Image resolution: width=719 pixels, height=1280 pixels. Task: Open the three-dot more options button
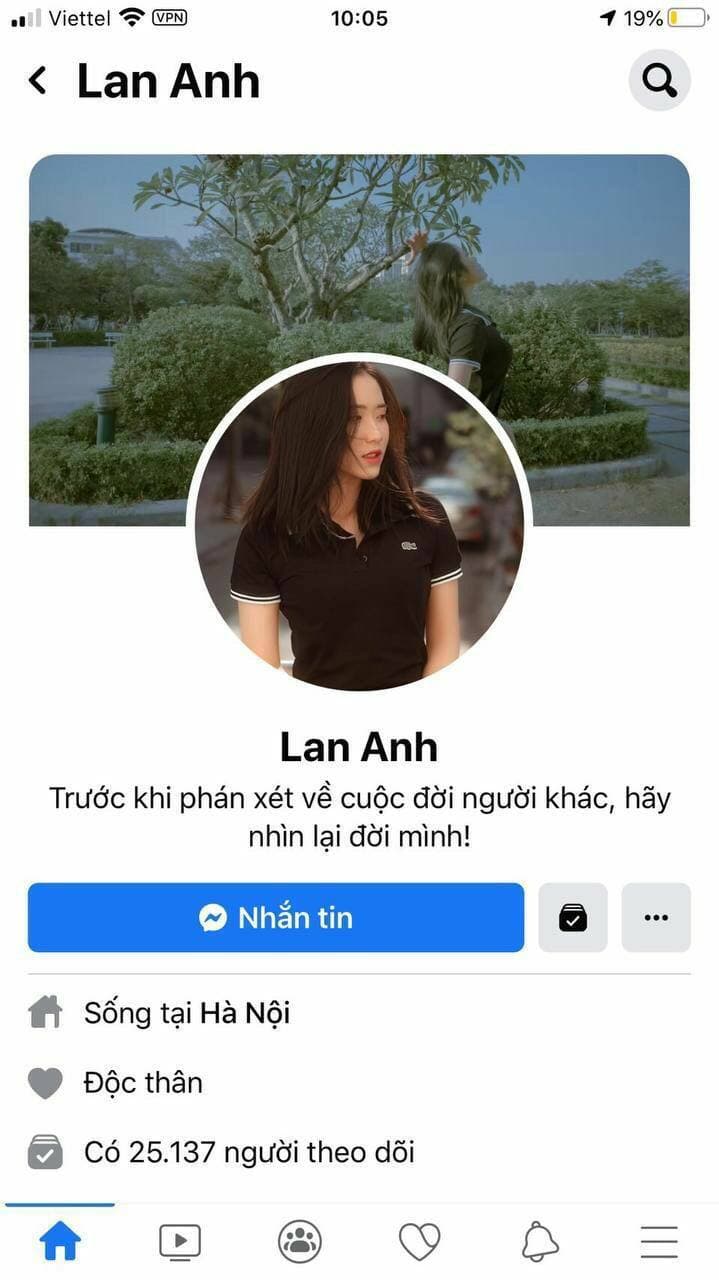tap(656, 917)
